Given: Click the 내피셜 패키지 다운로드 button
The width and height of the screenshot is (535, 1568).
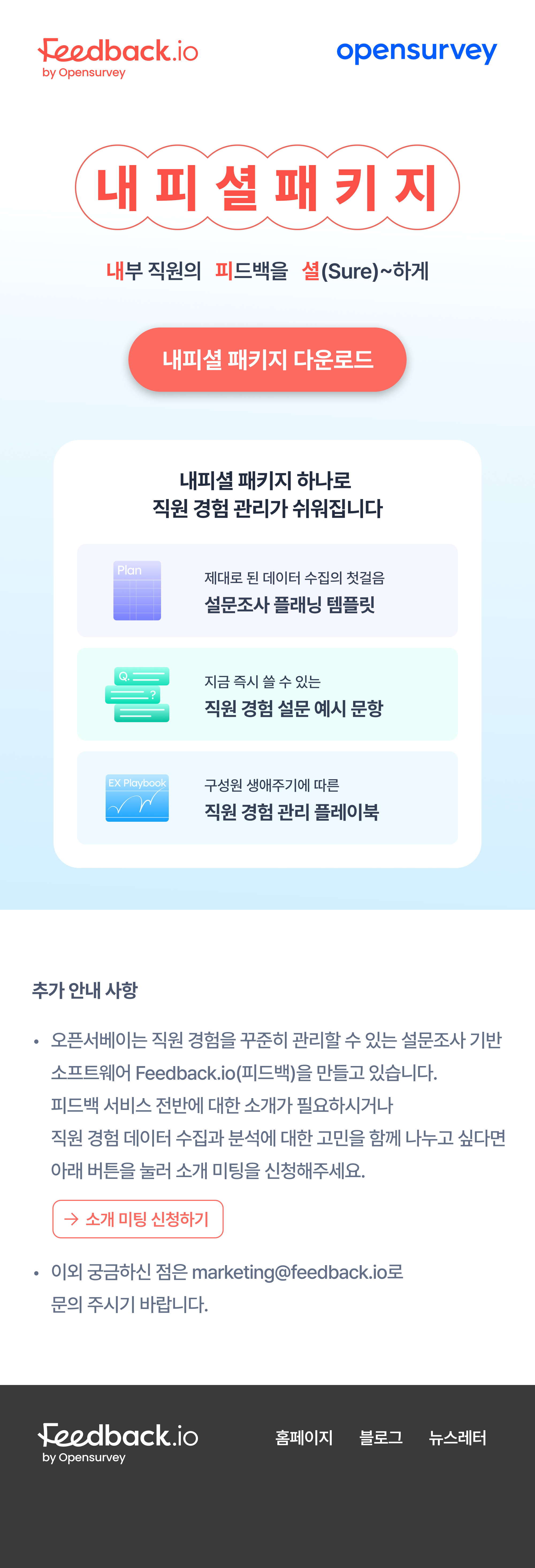Looking at the screenshot, I should coord(267,359).
